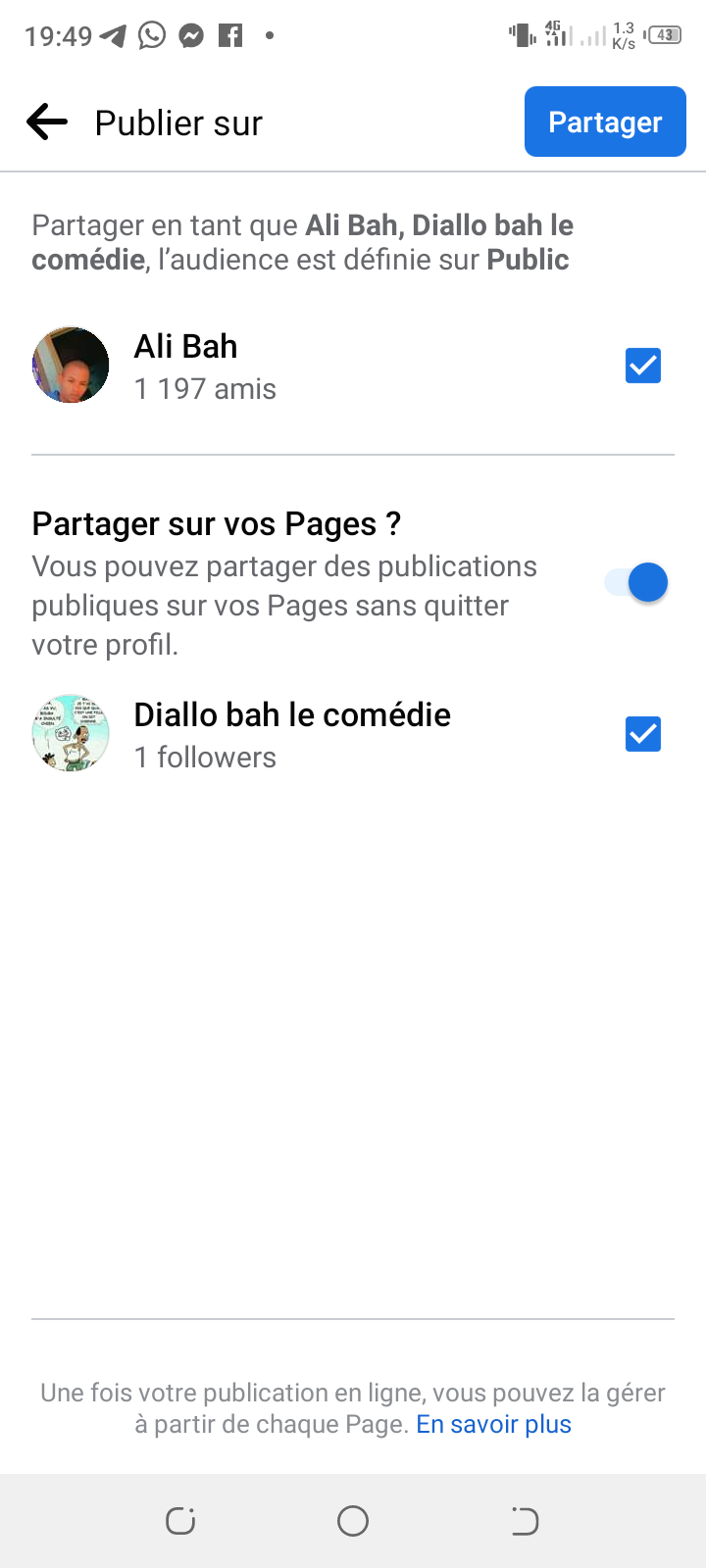Tap the system home button

(x=353, y=1521)
